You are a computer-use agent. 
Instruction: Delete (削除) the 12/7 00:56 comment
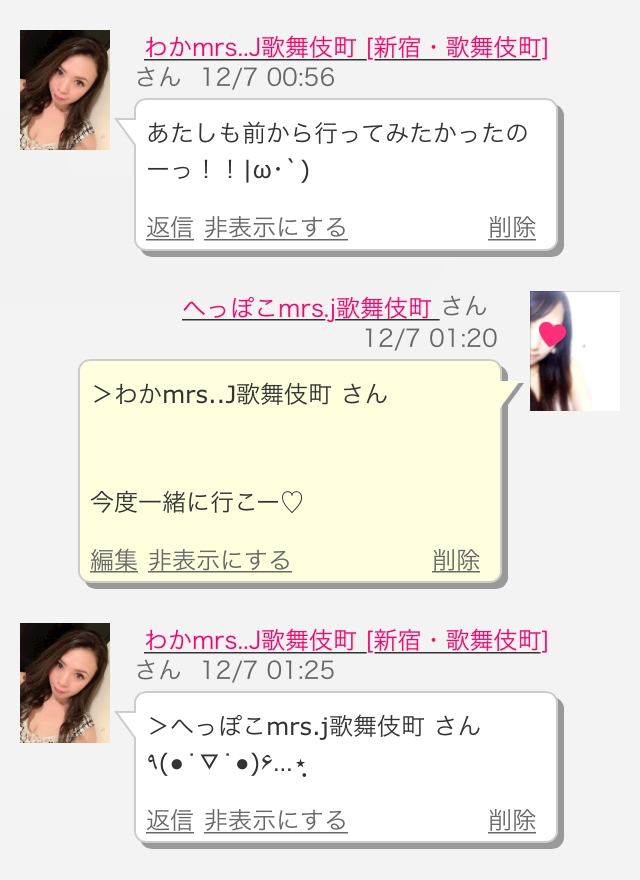click(512, 228)
